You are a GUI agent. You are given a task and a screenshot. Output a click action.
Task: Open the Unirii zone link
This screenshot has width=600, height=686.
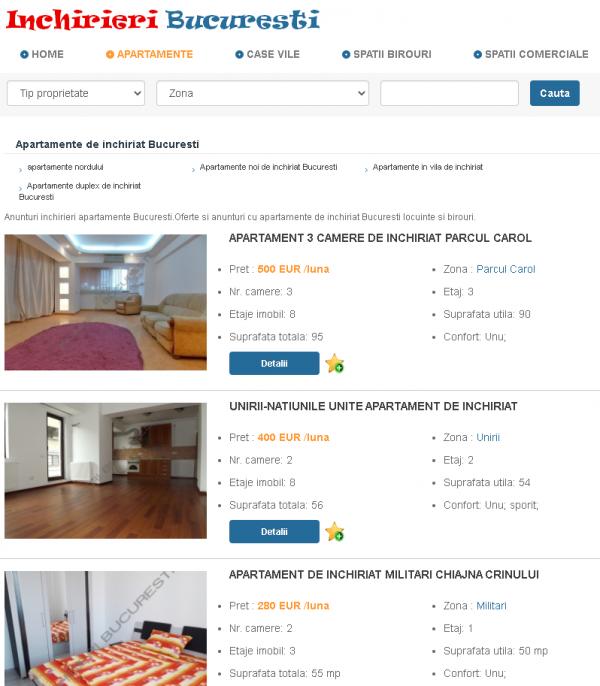point(488,437)
